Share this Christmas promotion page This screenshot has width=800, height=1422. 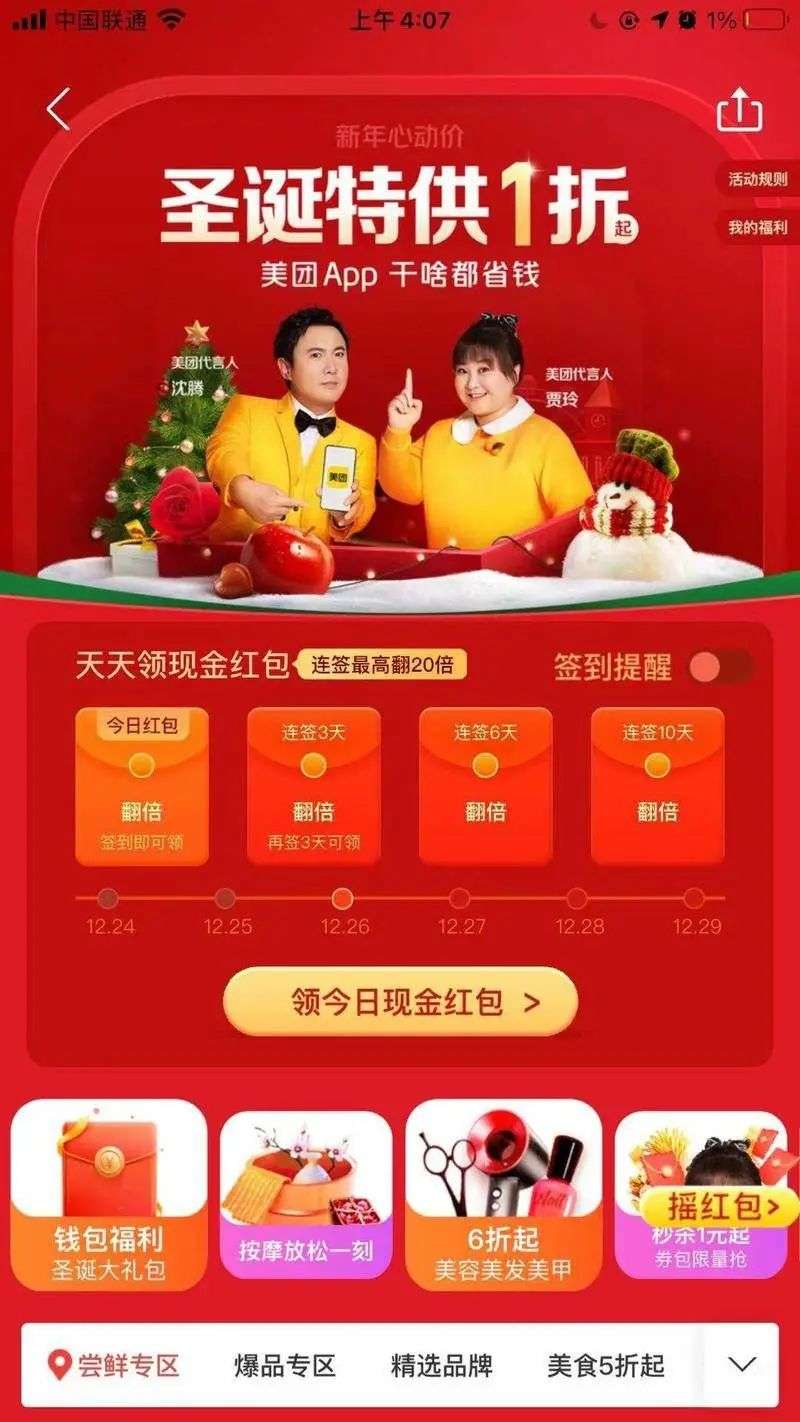tap(740, 110)
